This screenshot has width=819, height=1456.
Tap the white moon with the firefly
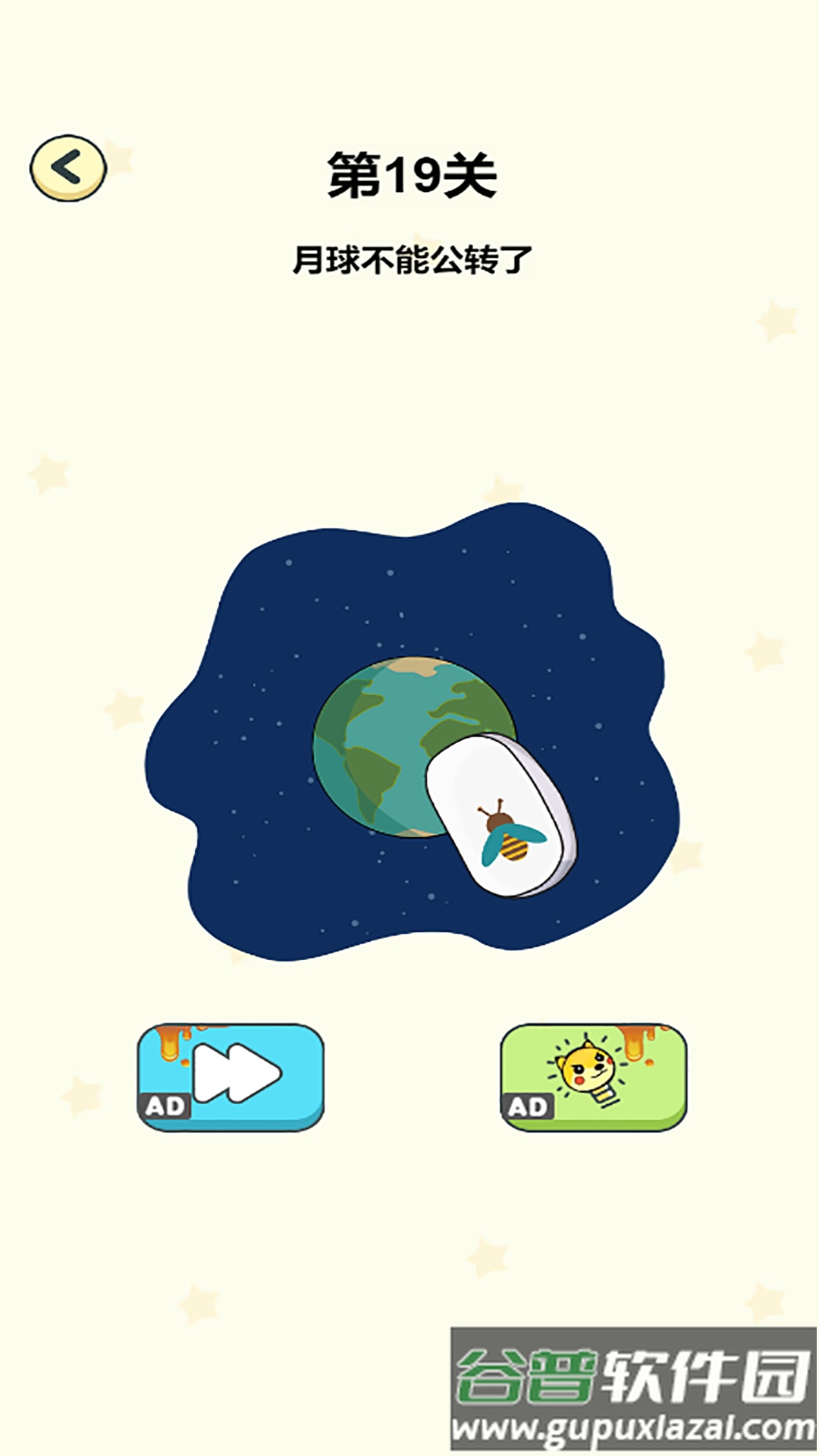tap(500, 816)
